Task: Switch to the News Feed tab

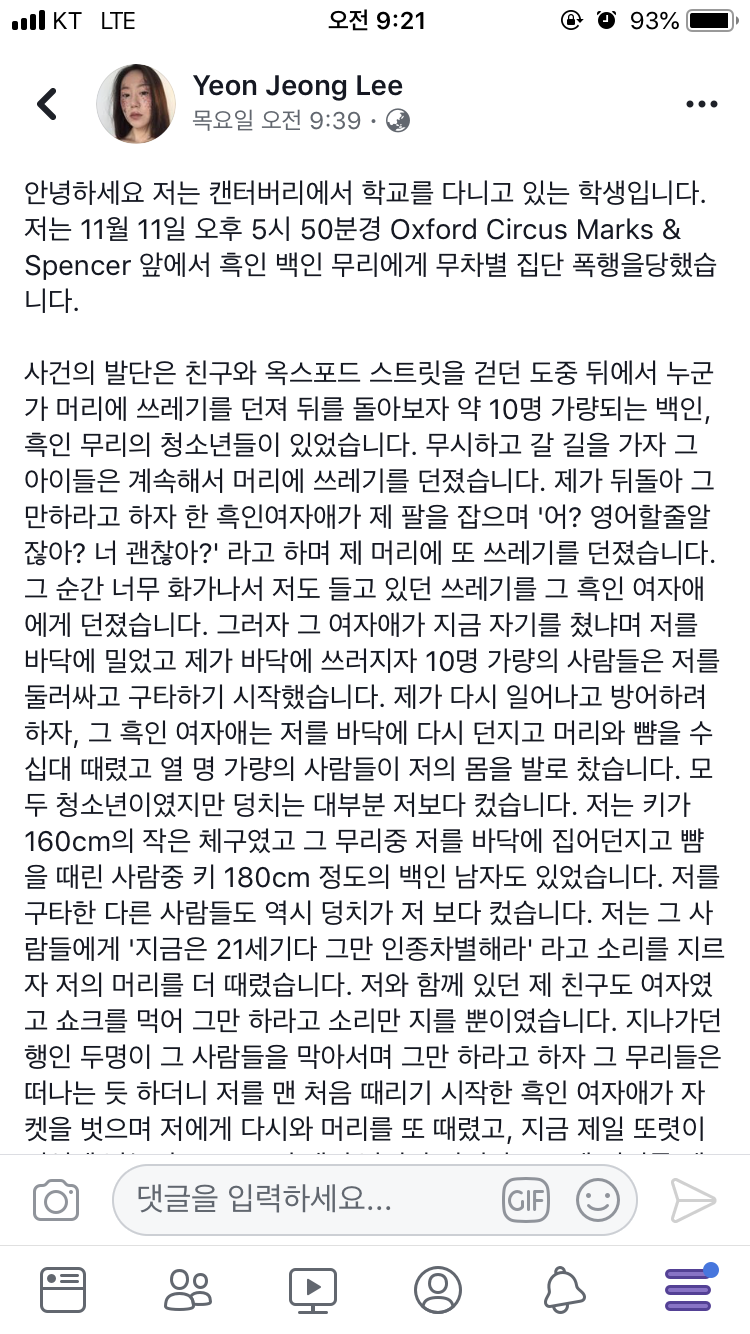Action: click(x=62, y=1289)
